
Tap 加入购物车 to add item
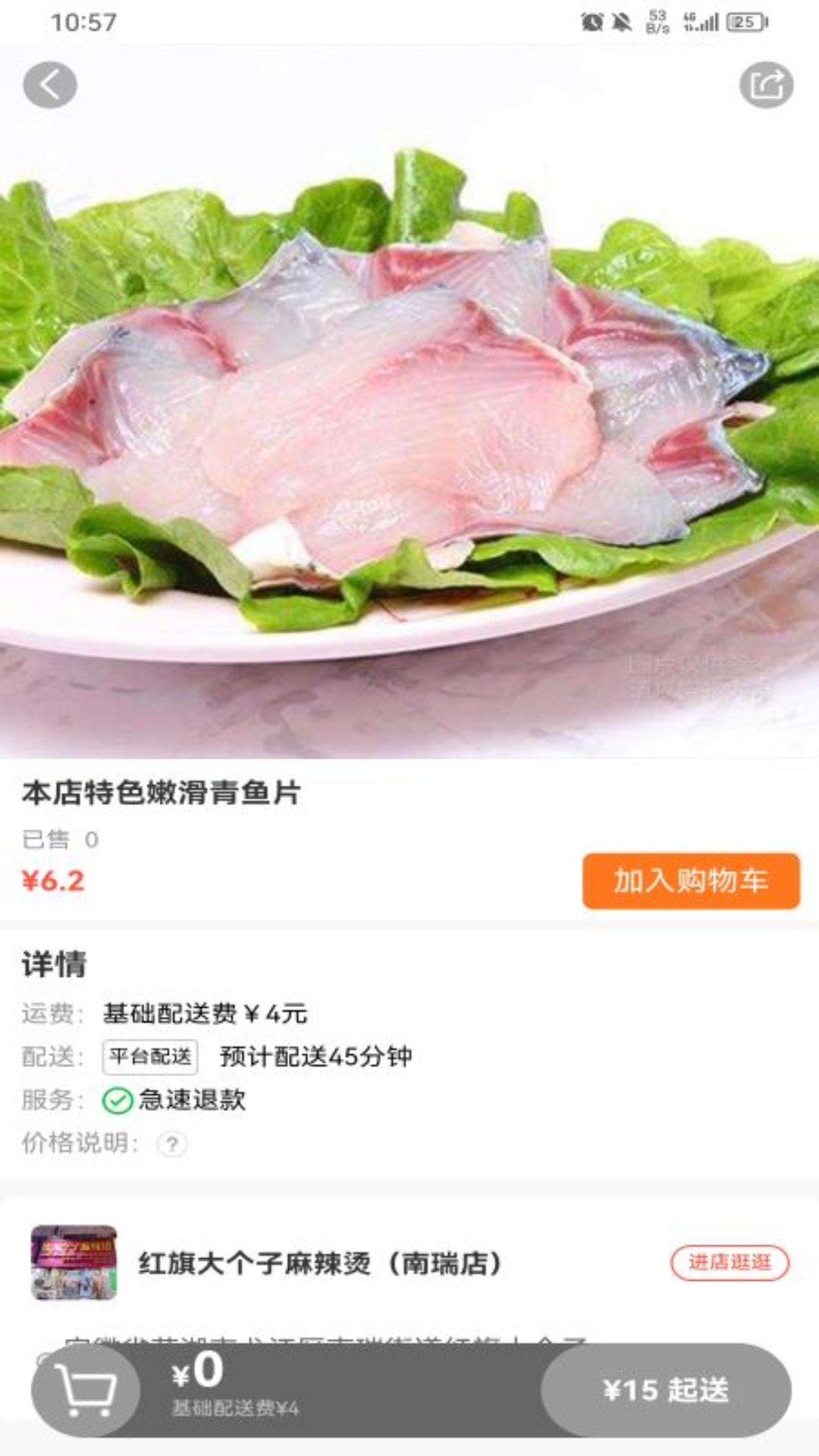click(691, 880)
